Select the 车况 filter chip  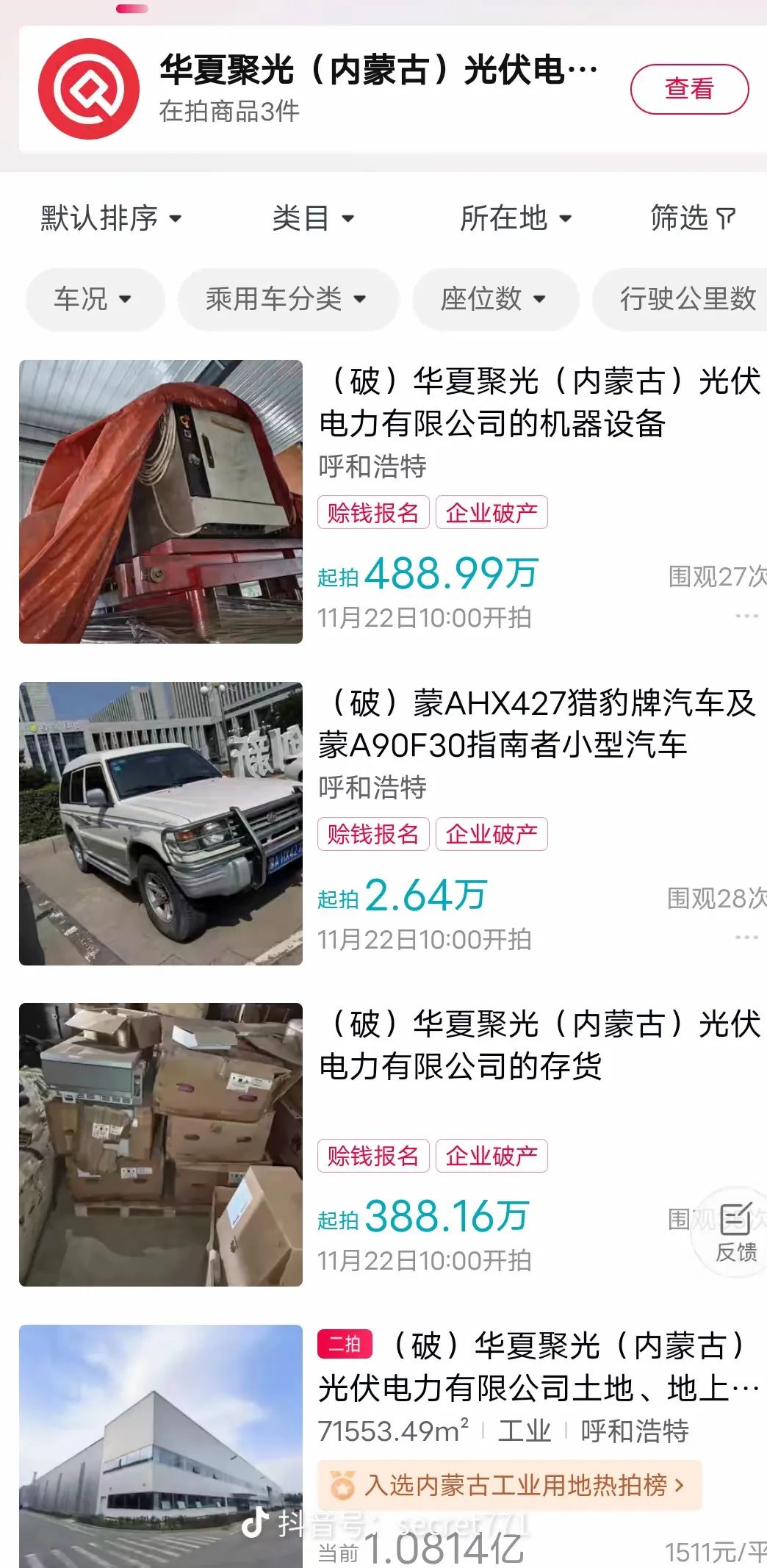93,299
